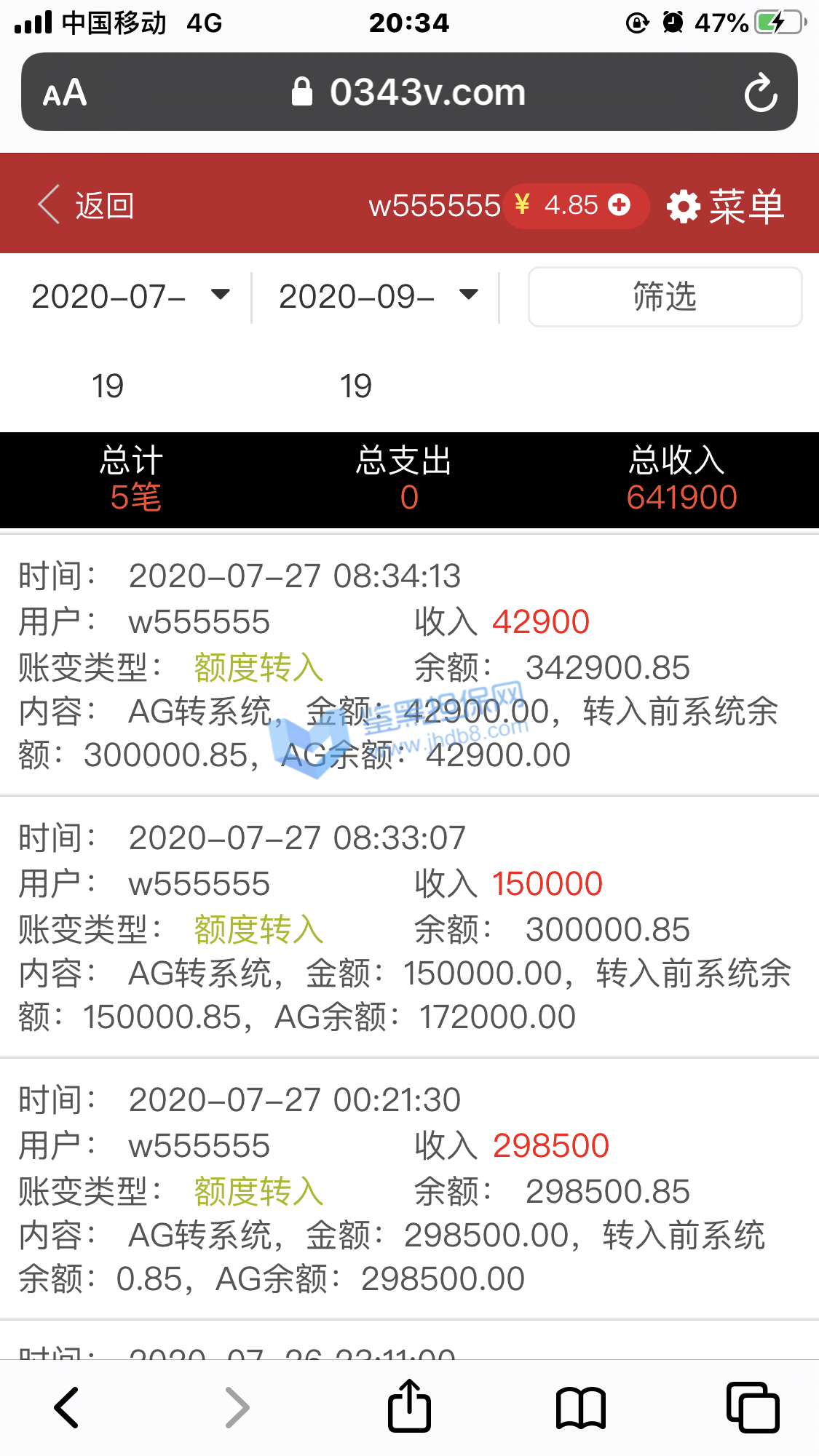Tap the 返回 back button

tap(86, 205)
